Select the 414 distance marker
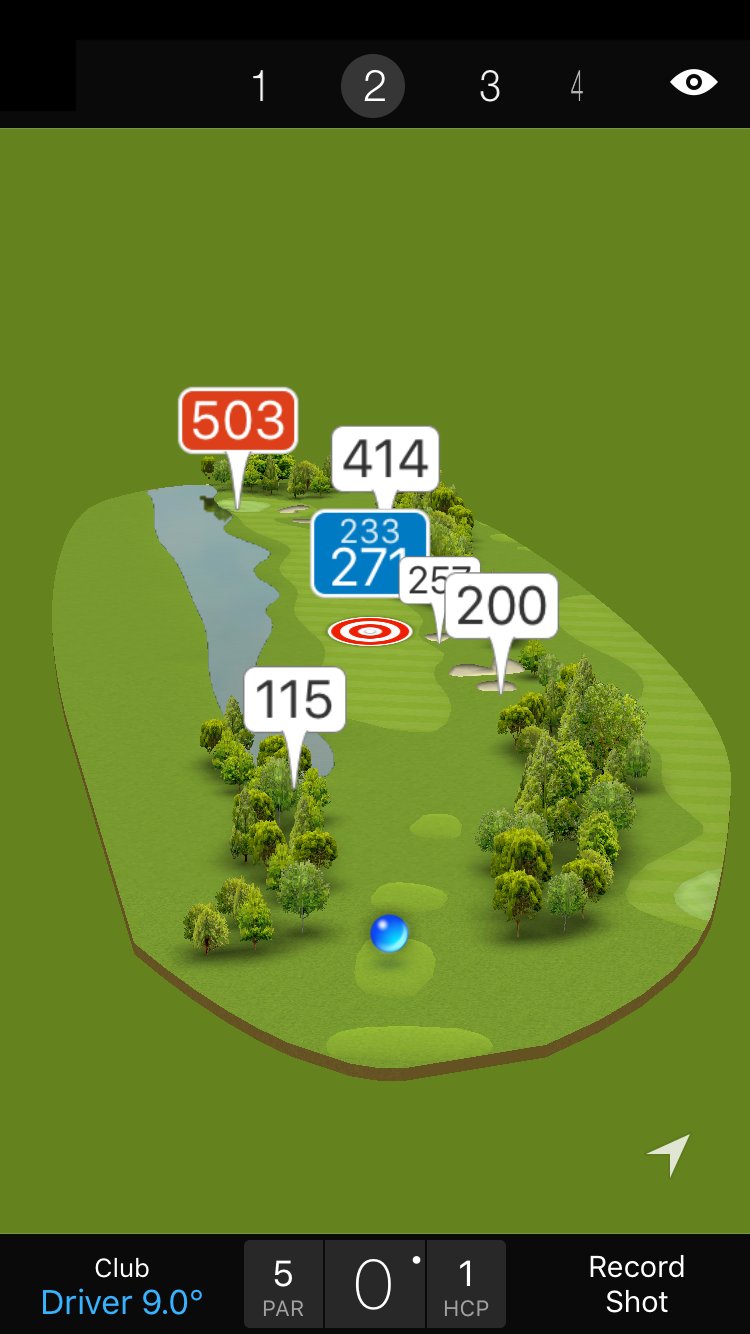 tap(385, 459)
